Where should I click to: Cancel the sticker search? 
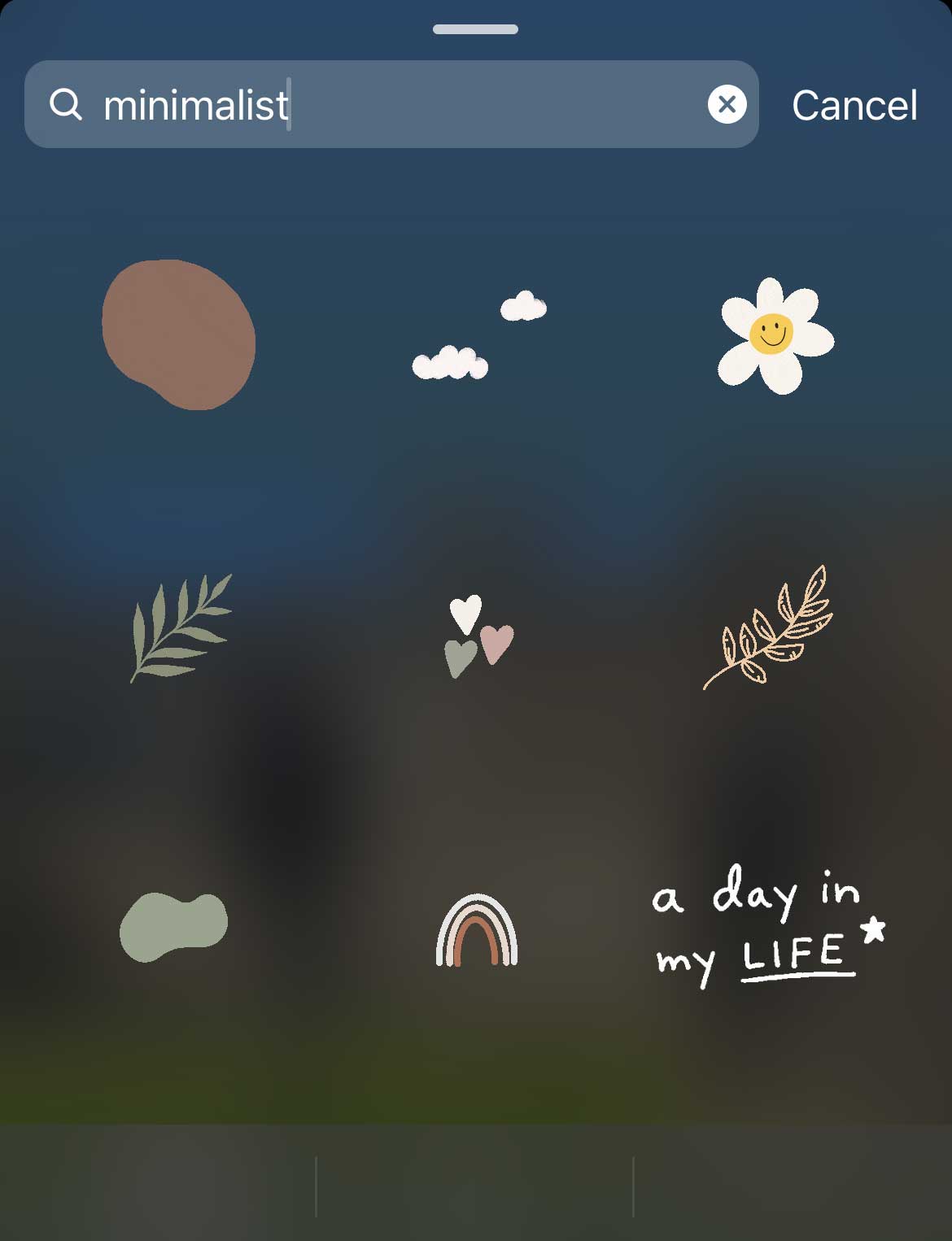(x=854, y=105)
